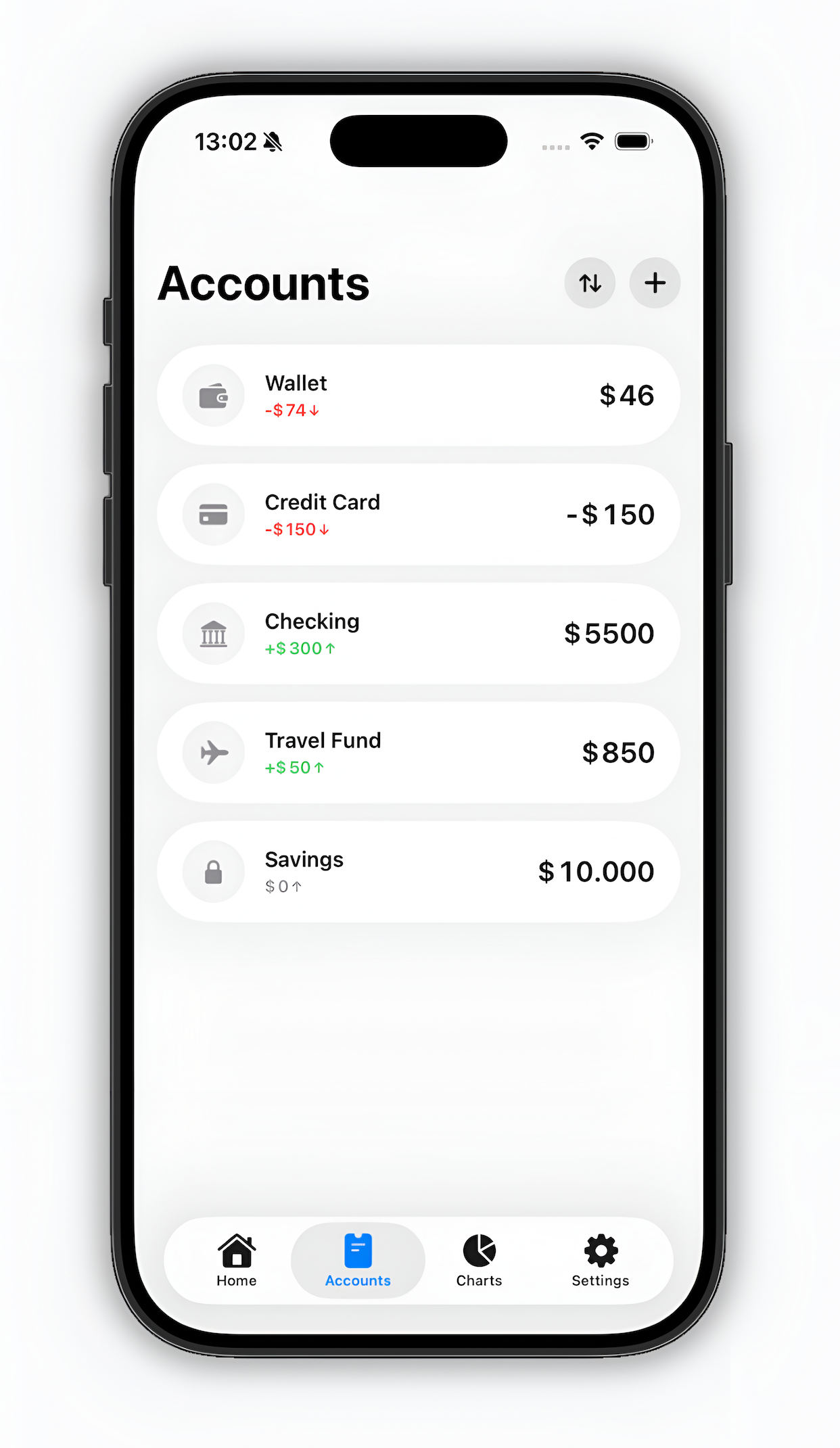This screenshot has width=840, height=1448.
Task: Open the Wallet account entry
Action: point(418,395)
